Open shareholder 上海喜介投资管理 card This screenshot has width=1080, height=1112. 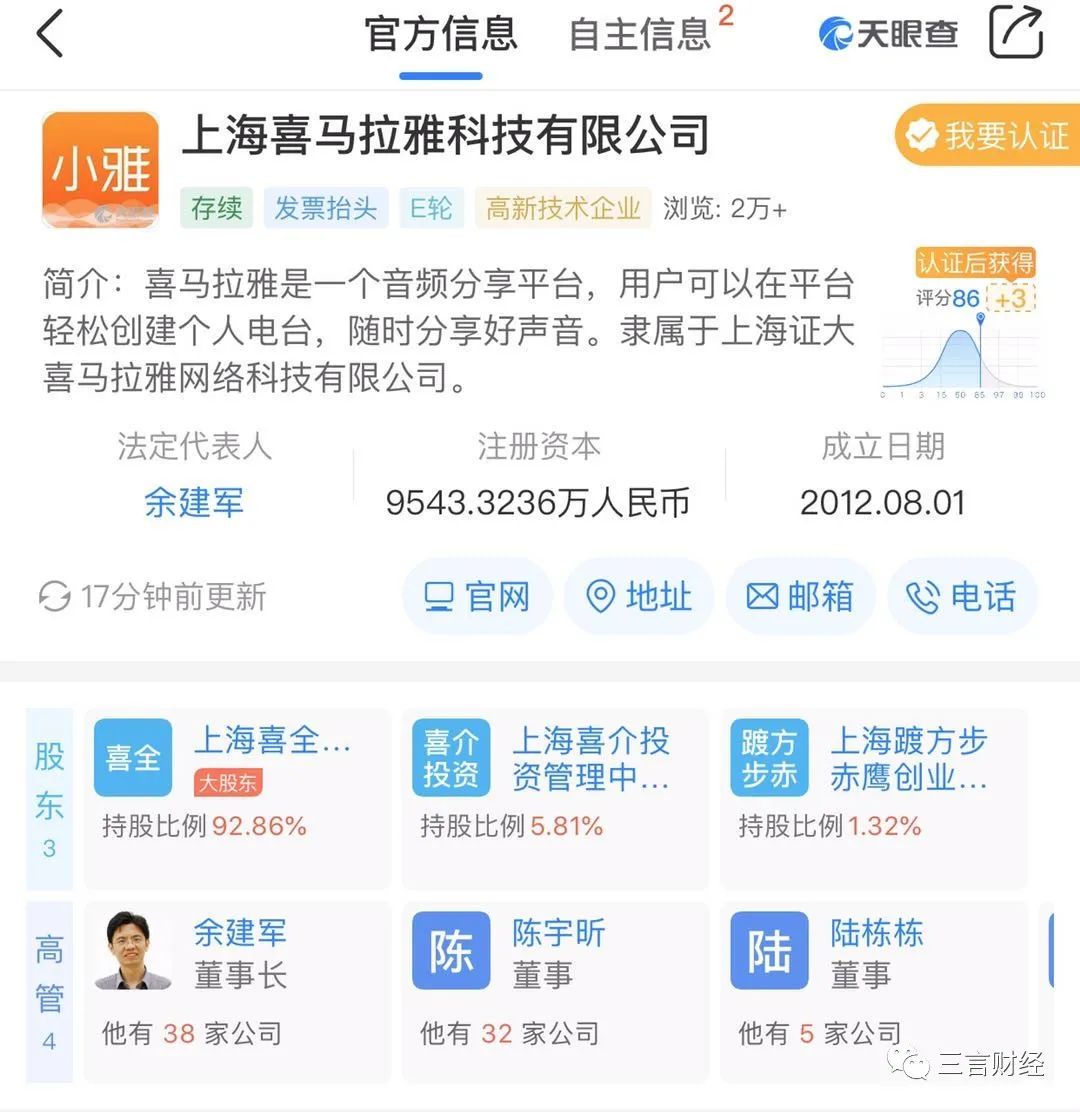pyautogui.click(x=555, y=798)
